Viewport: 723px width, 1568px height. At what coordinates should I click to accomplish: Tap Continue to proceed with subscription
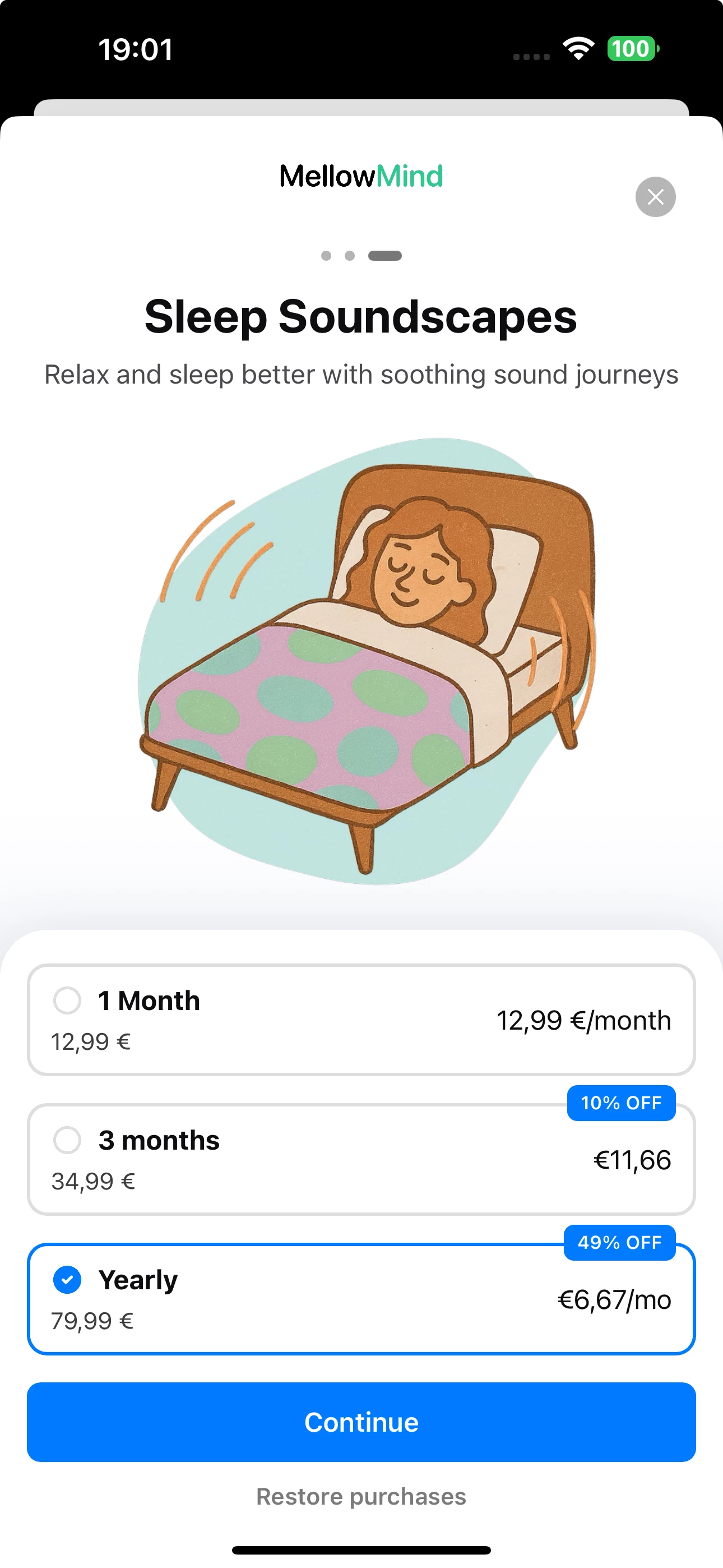click(x=361, y=1422)
